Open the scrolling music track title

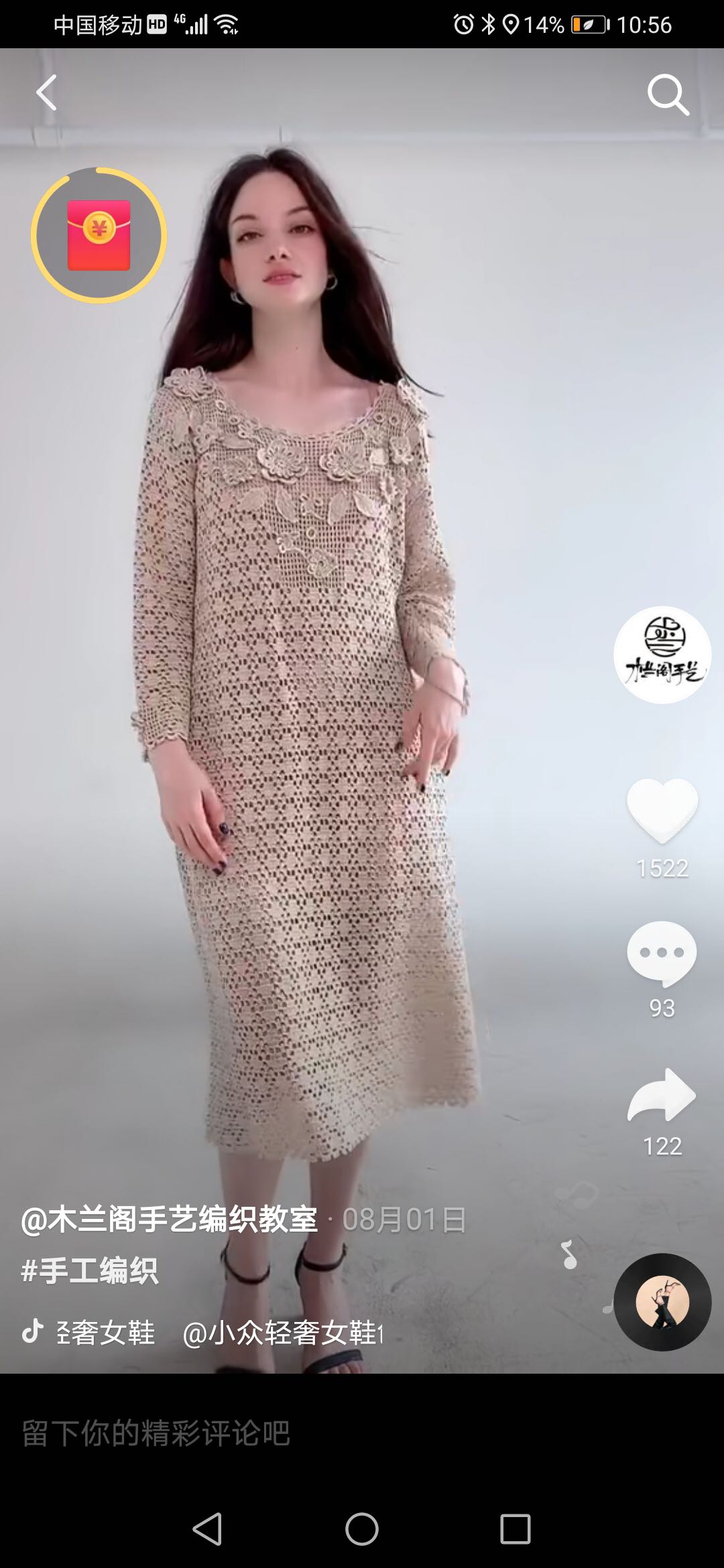215,1332
